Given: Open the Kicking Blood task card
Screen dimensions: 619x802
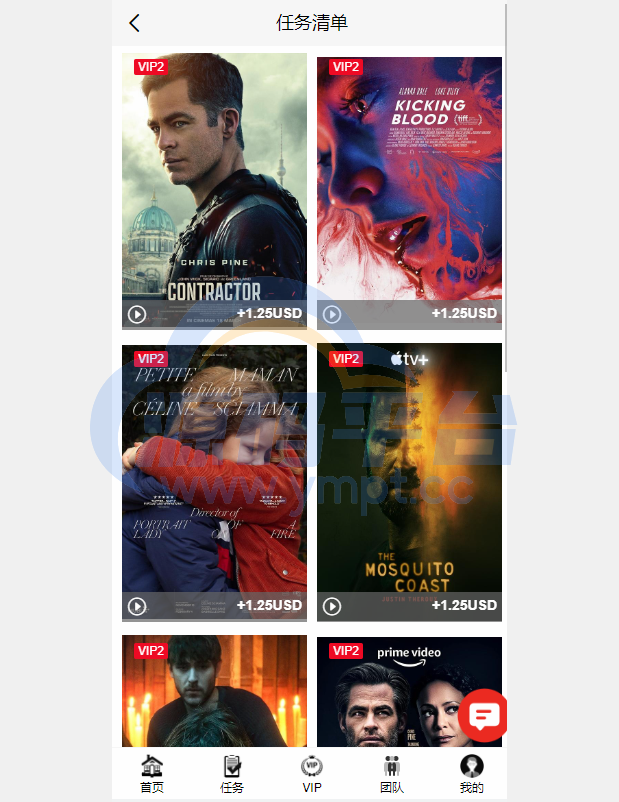Looking at the screenshot, I should tap(409, 180).
